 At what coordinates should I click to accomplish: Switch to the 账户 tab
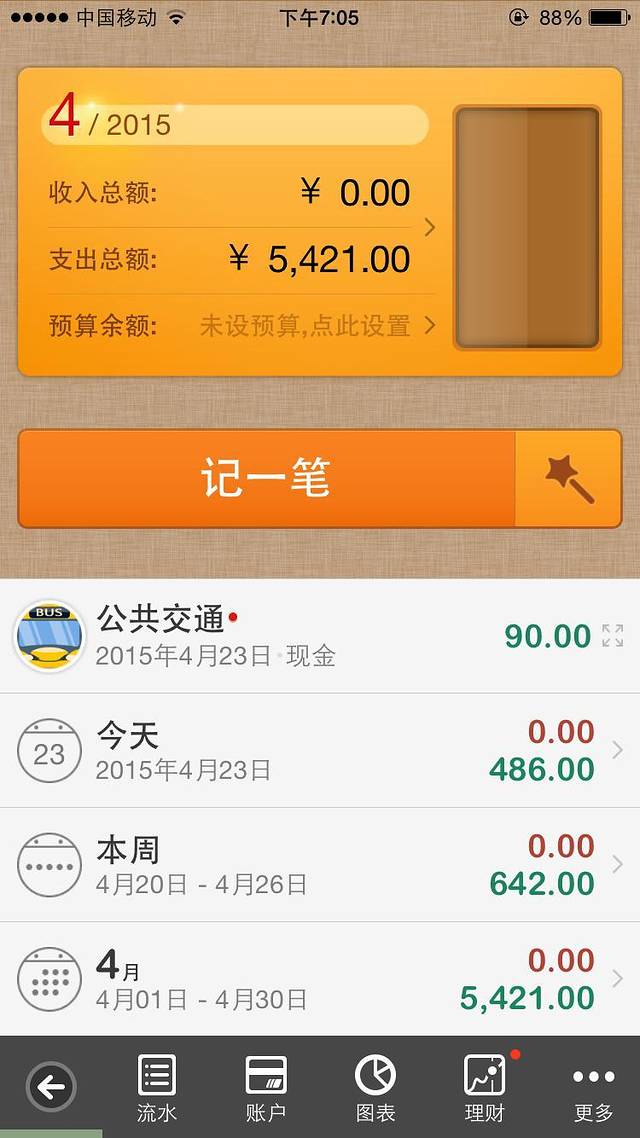click(266, 1087)
